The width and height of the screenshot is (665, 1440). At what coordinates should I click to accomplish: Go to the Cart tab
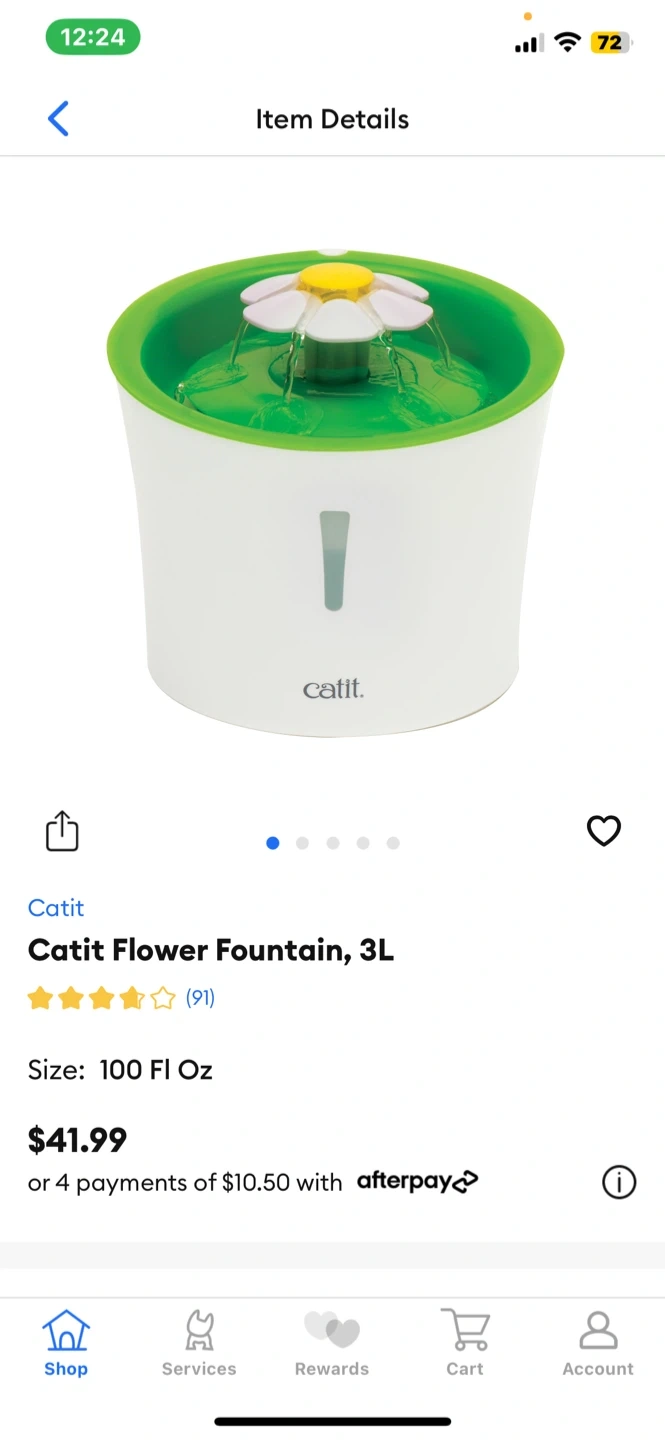[x=465, y=1345]
